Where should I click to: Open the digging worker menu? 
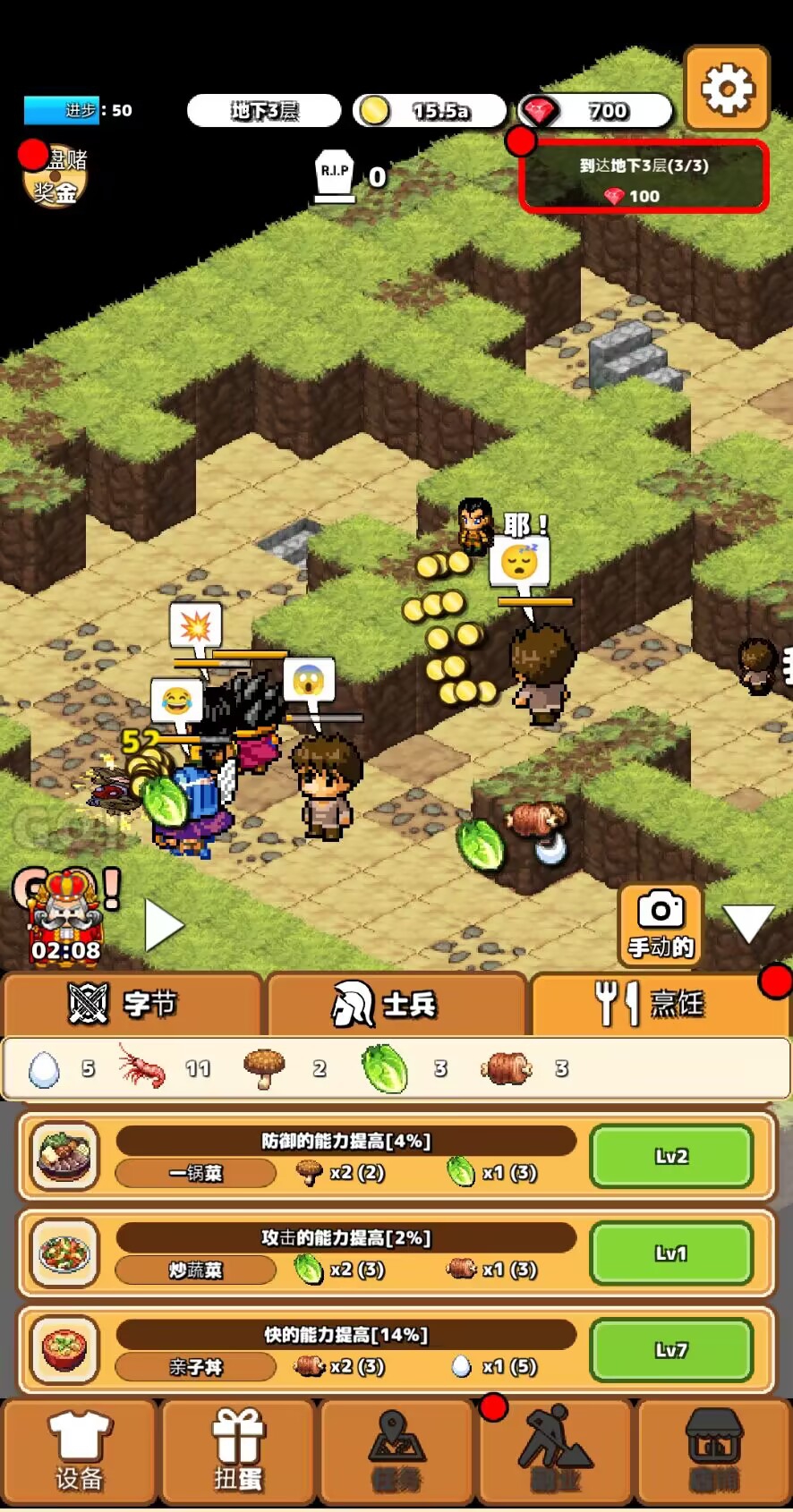pos(555,1453)
